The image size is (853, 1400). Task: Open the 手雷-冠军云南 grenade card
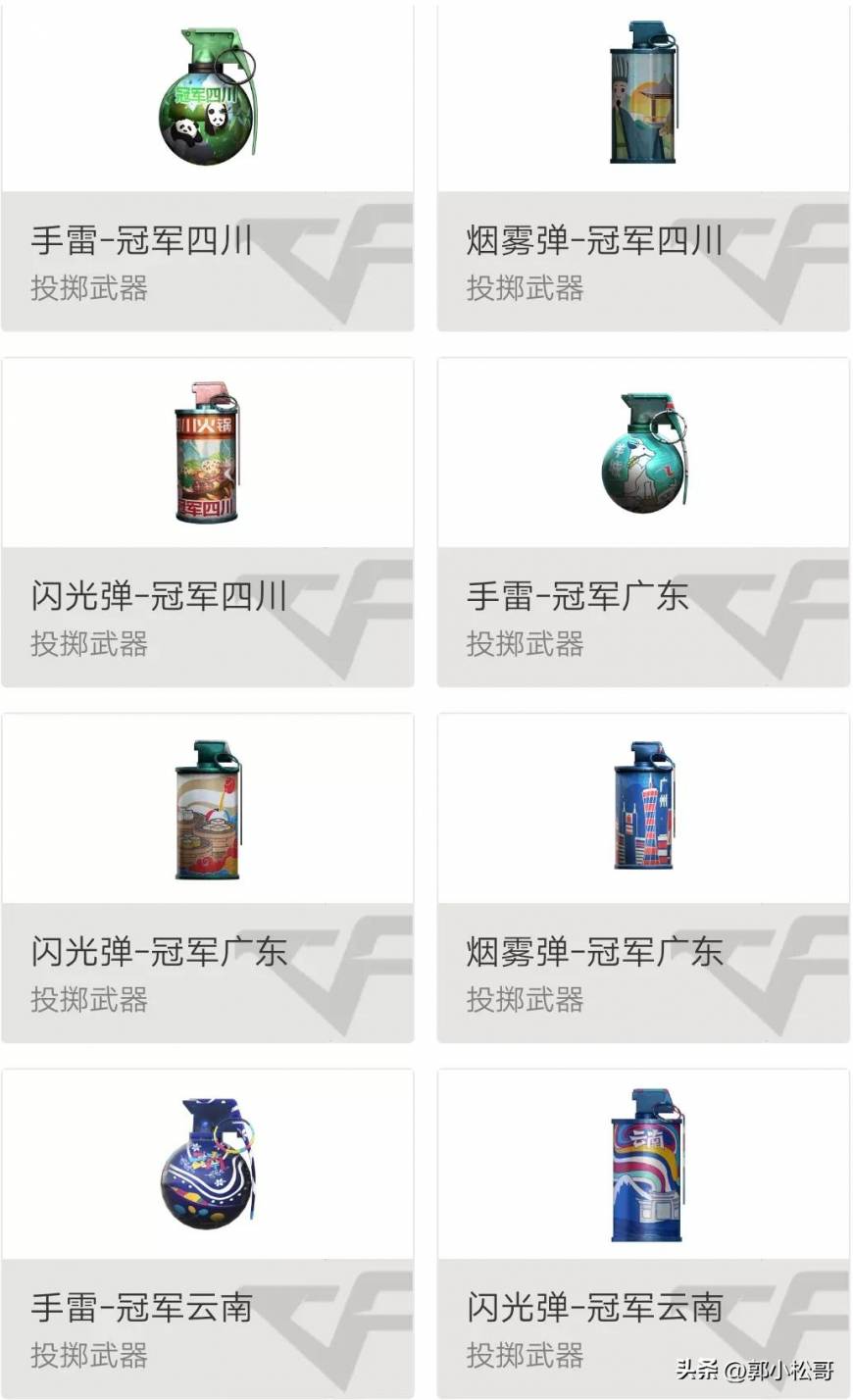[207, 1232]
